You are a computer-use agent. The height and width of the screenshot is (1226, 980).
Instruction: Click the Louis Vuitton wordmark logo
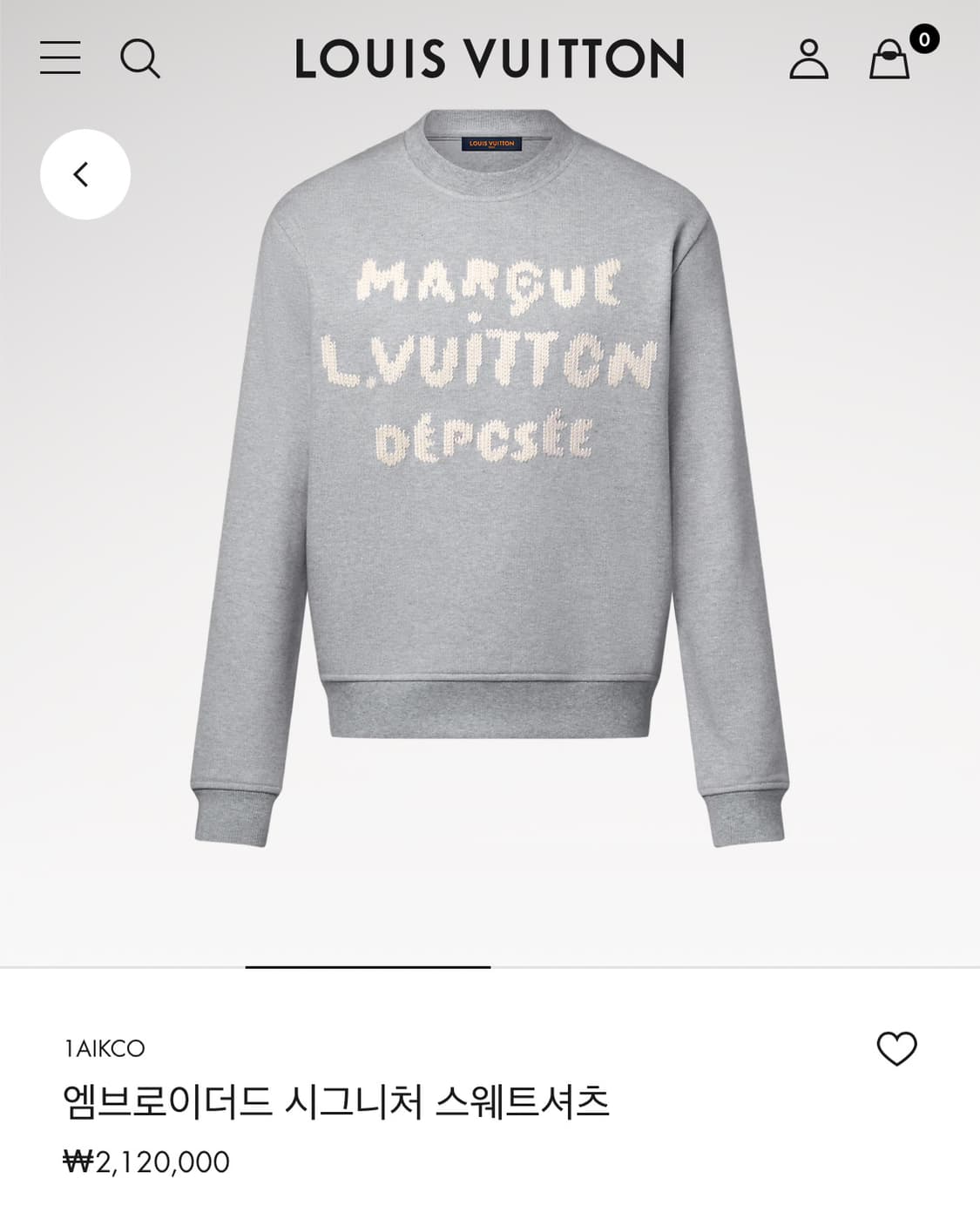(x=490, y=58)
